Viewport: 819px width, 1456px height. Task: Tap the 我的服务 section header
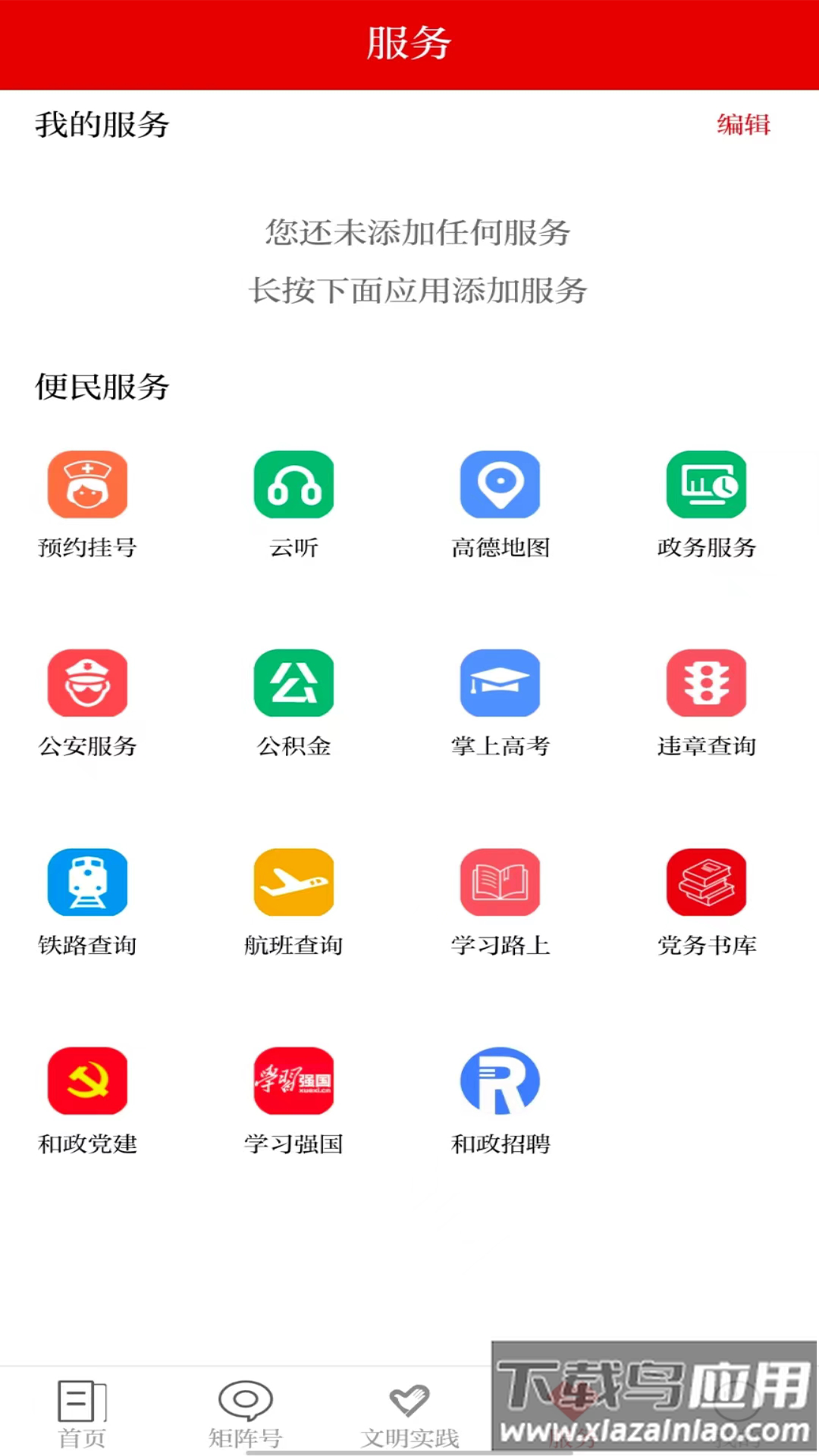click(101, 127)
